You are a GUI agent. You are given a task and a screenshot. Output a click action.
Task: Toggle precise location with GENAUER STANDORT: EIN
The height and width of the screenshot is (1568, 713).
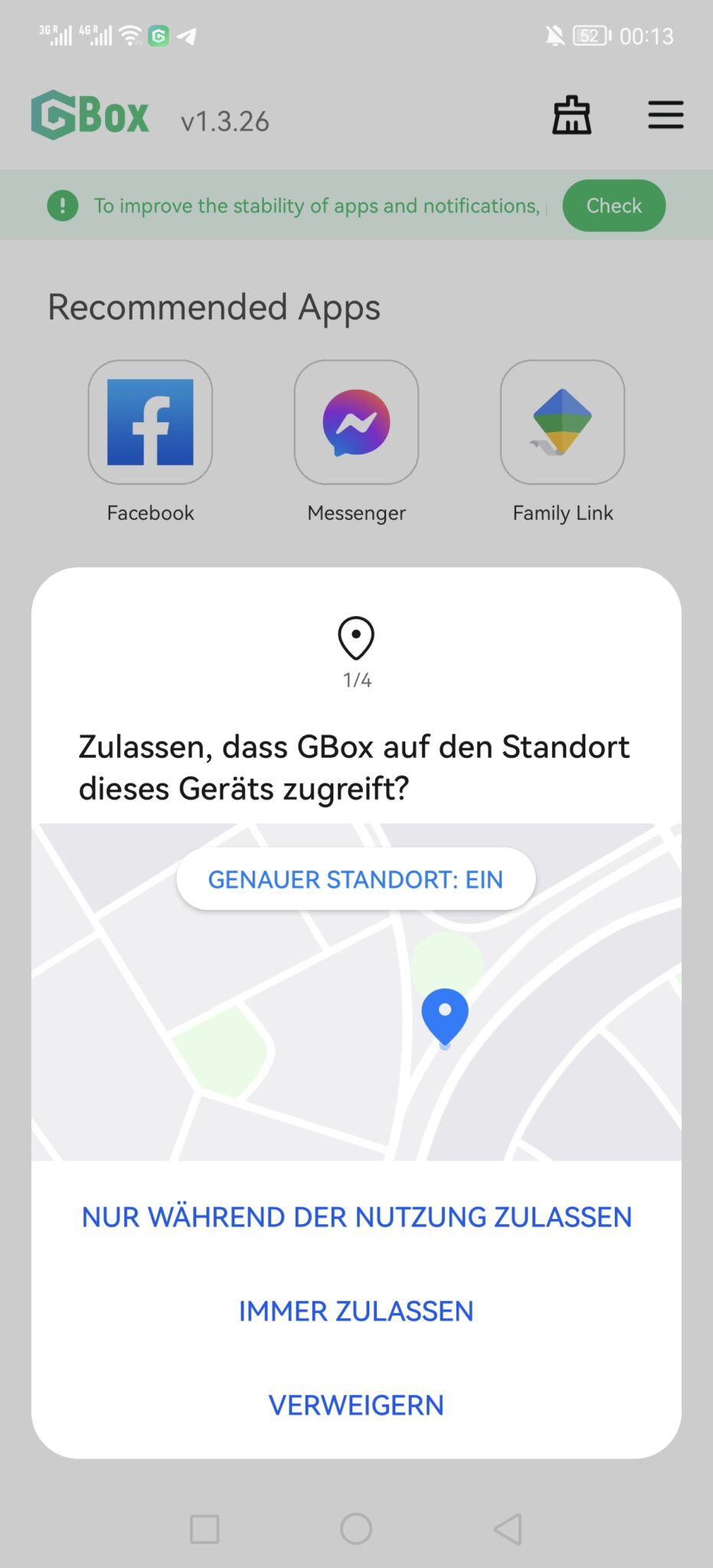(355, 879)
